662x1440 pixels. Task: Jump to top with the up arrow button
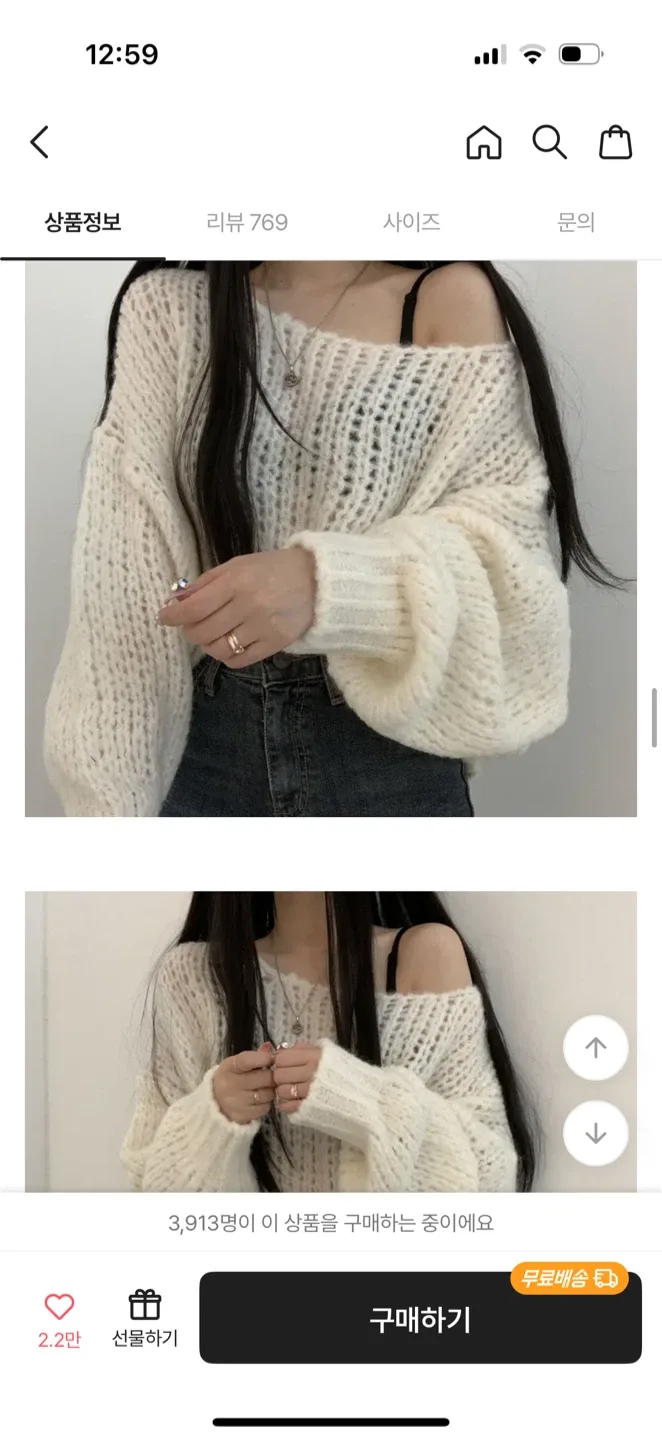(x=596, y=1048)
